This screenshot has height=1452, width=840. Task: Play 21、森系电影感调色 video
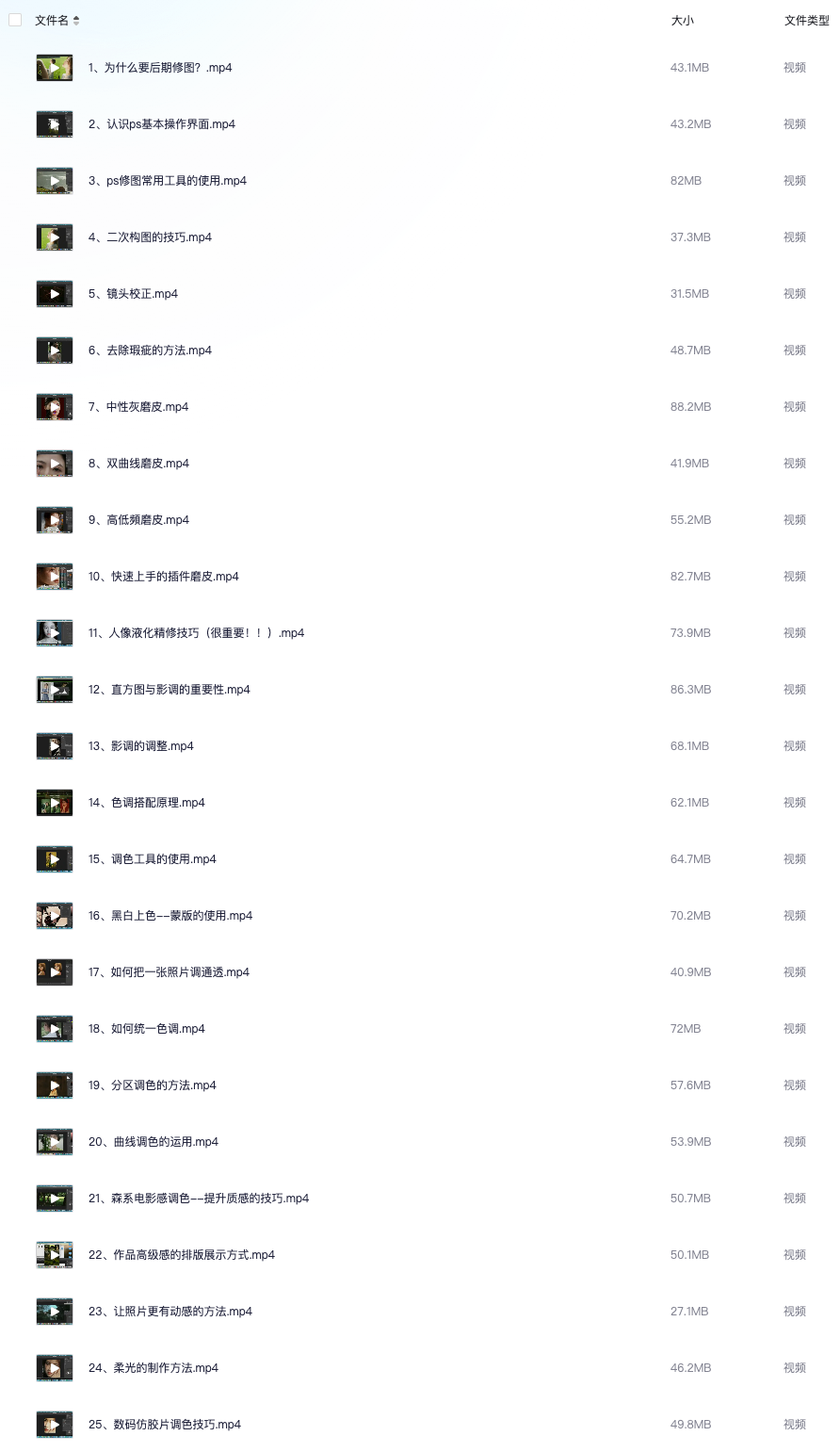point(55,1199)
